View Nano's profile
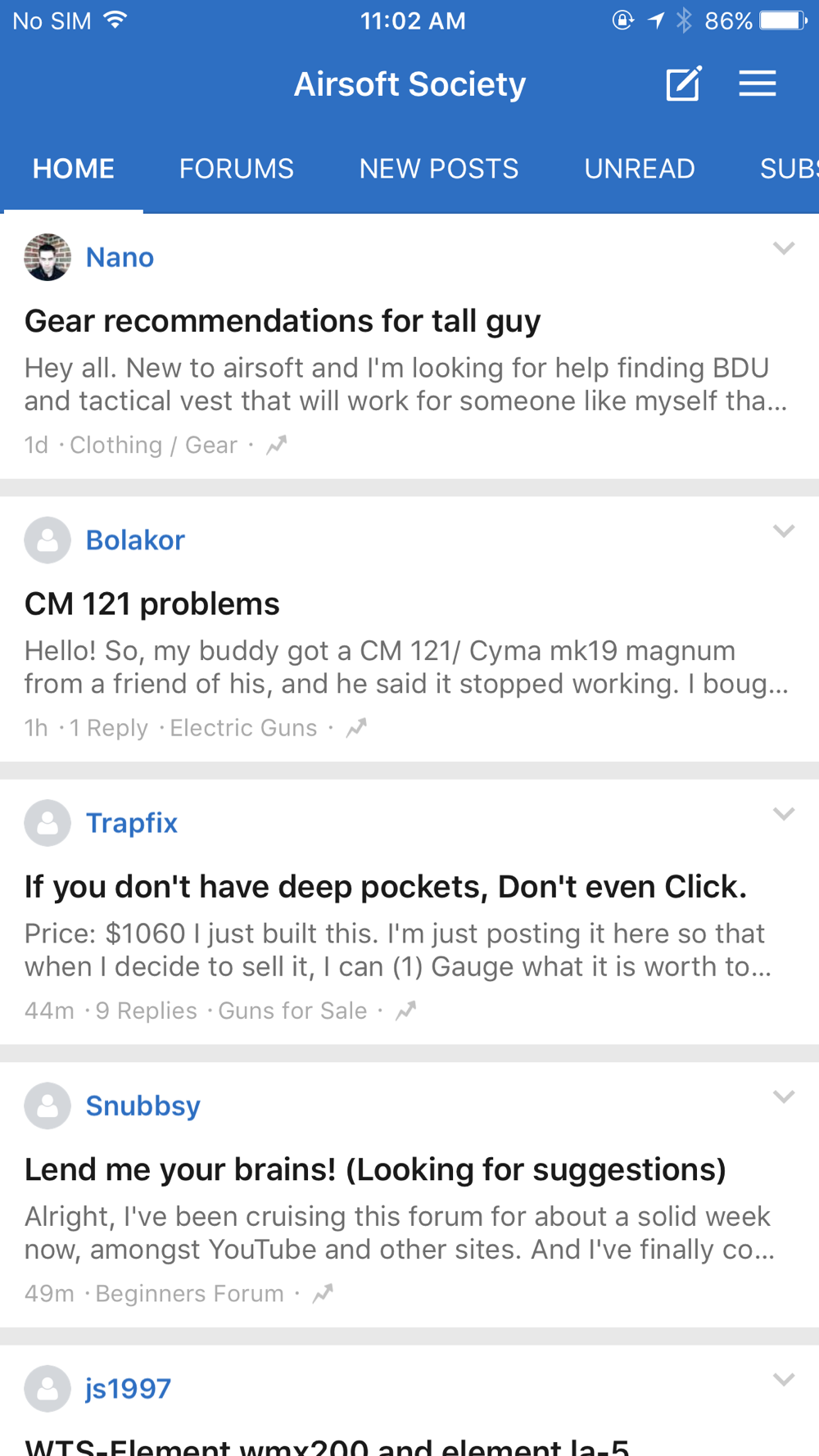819x1456 pixels. pos(120,257)
